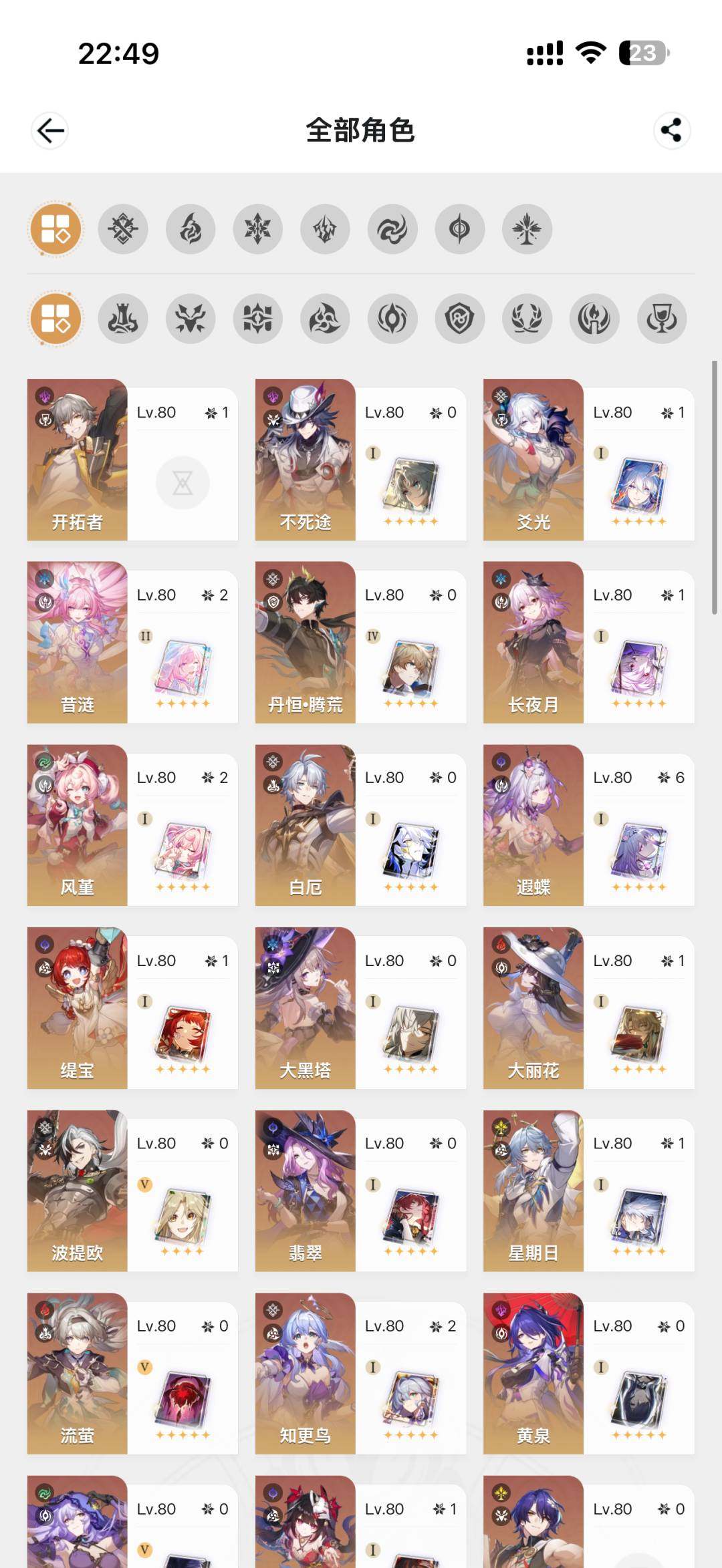The height and width of the screenshot is (1568, 722).
Task: Select the all-elements filter
Action: coord(56,229)
